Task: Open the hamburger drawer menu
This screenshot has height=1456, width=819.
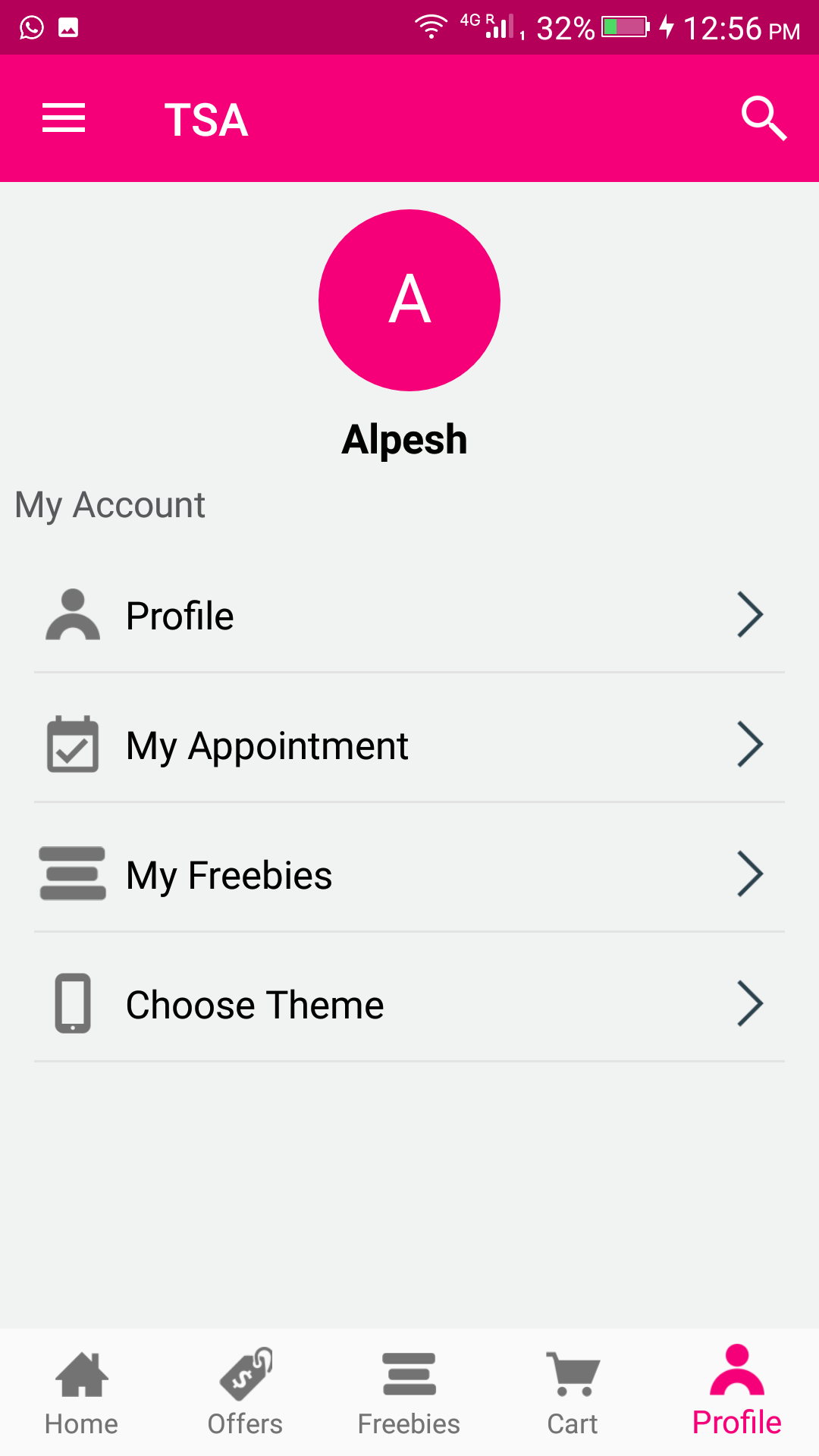Action: pyautogui.click(x=64, y=118)
